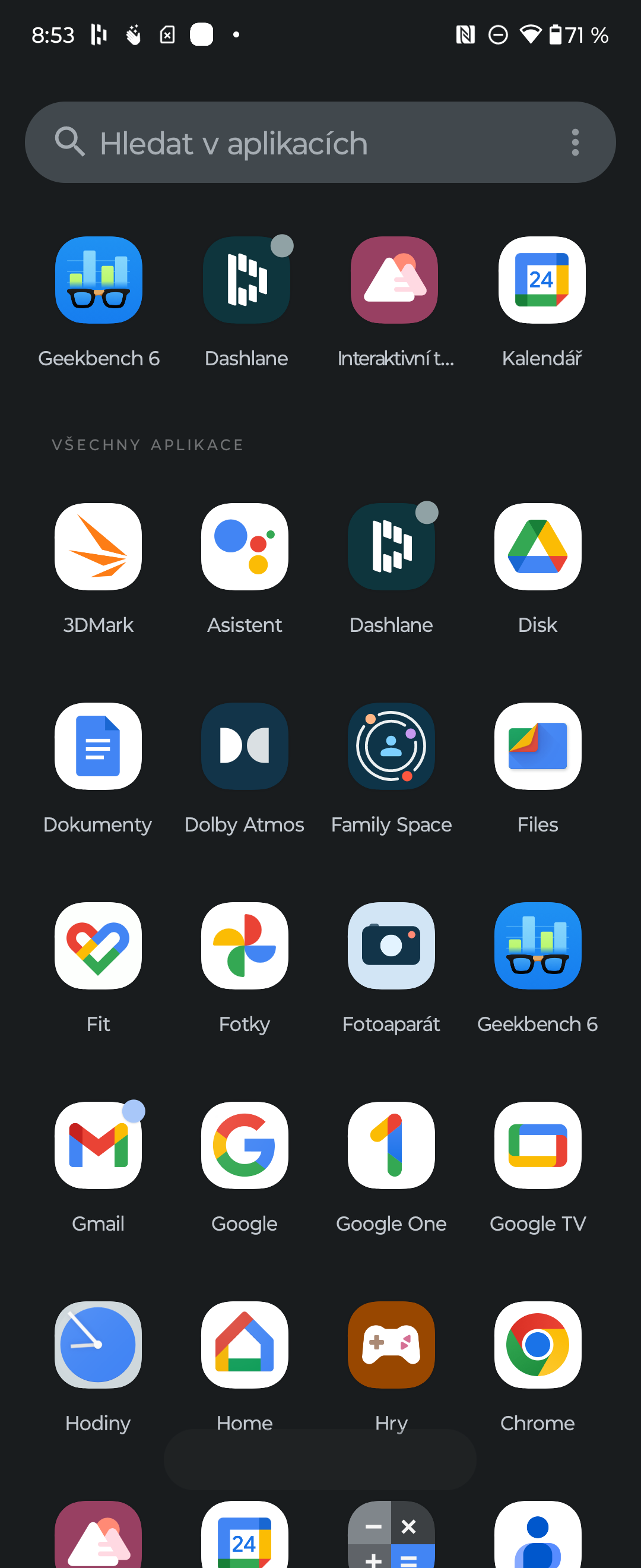Open the Dokumenty app
The image size is (641, 1568).
click(98, 746)
